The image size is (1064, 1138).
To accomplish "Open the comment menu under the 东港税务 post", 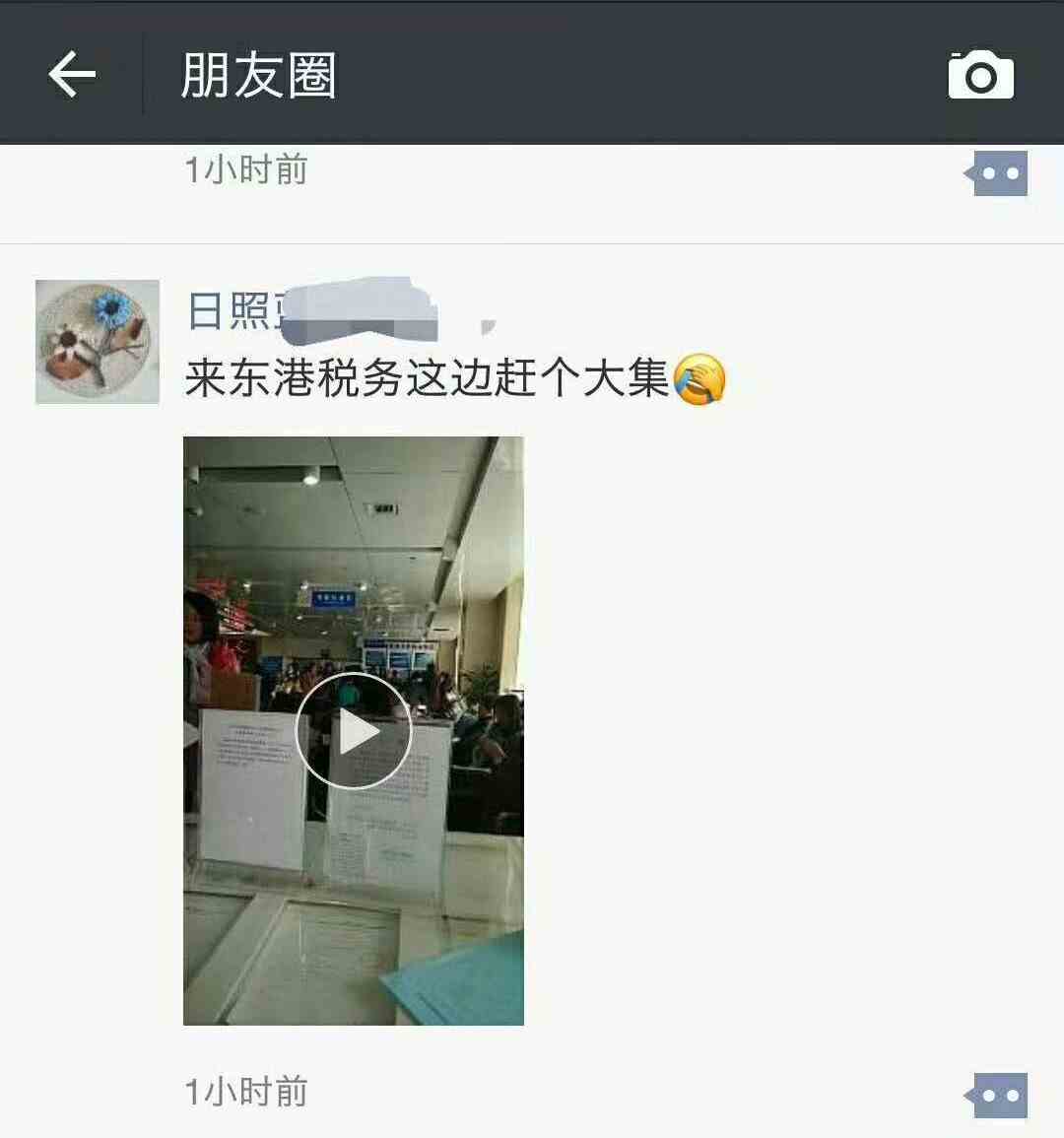I will tap(999, 1096).
